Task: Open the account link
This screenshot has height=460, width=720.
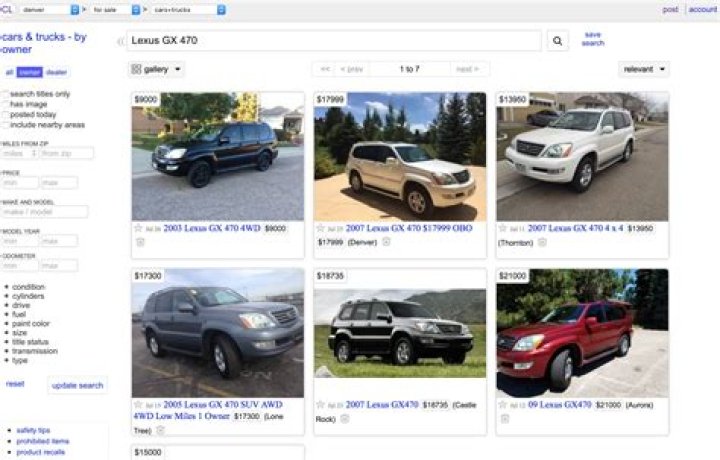Action: coord(702,9)
